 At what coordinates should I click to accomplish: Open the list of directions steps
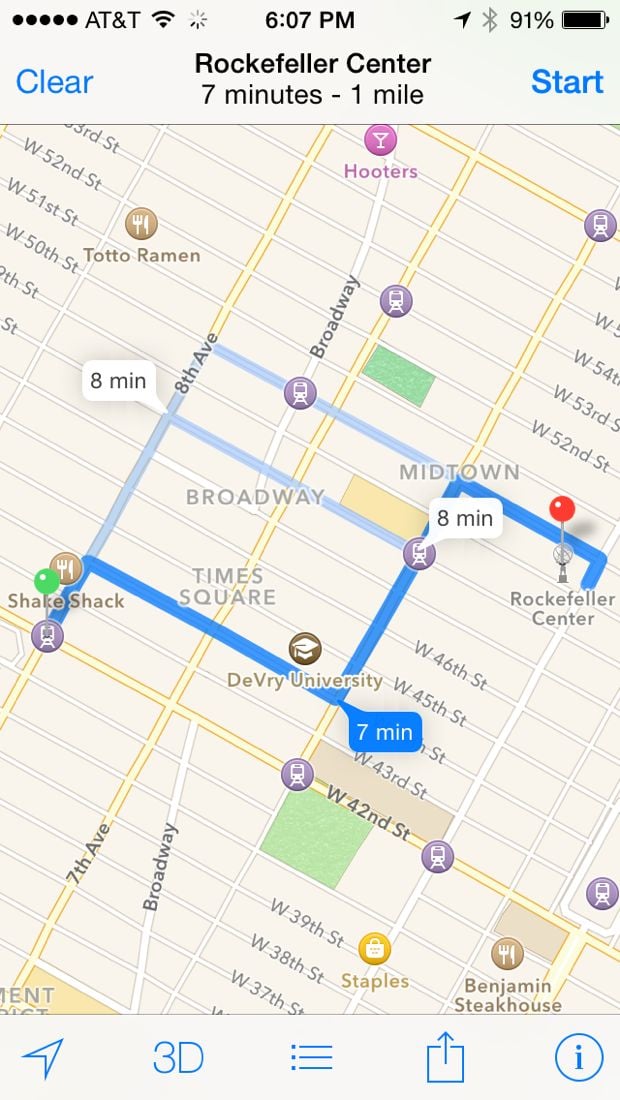pyautogui.click(x=311, y=1058)
